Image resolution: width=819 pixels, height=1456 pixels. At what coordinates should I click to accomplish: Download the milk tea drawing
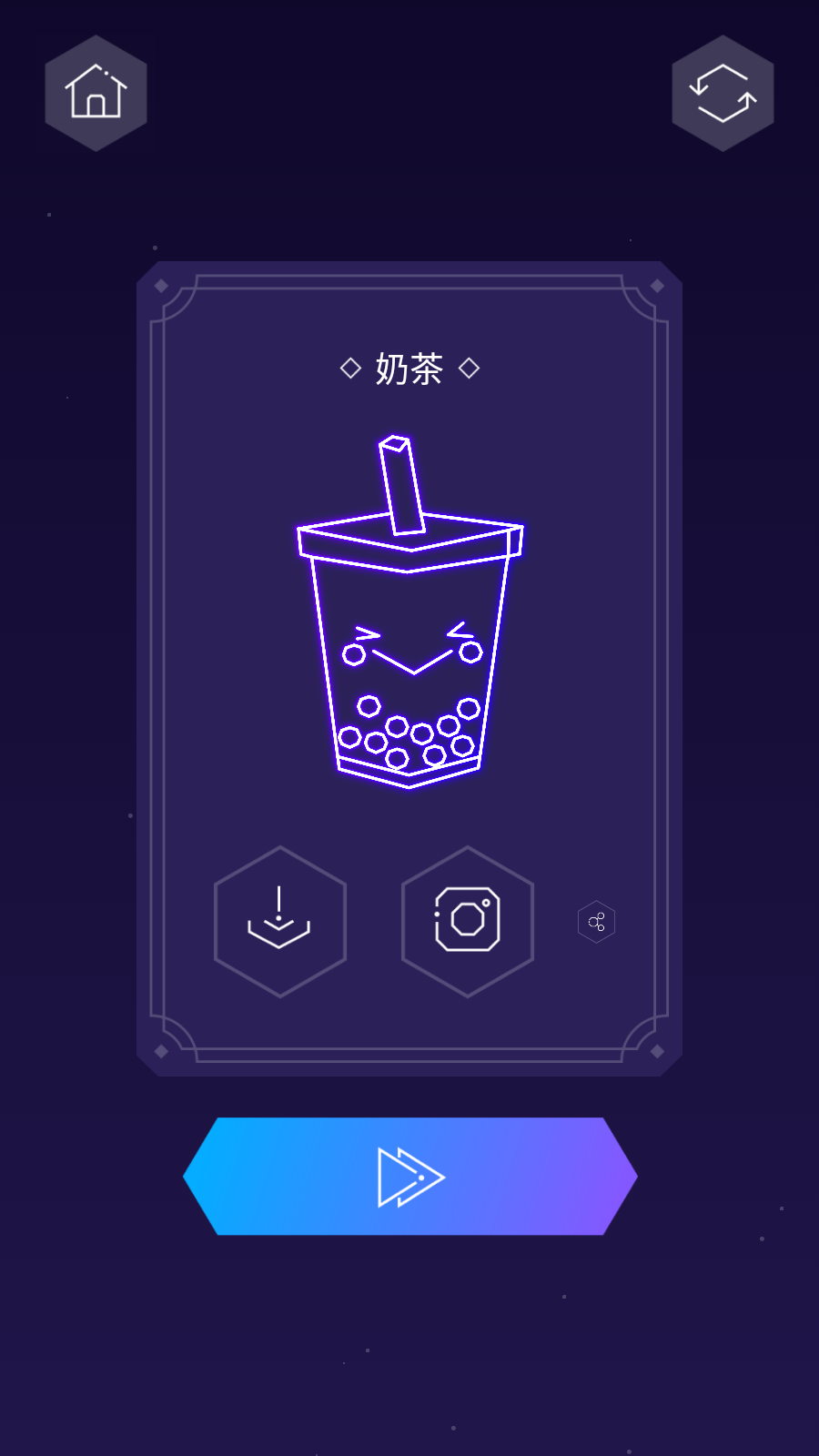coord(279,921)
